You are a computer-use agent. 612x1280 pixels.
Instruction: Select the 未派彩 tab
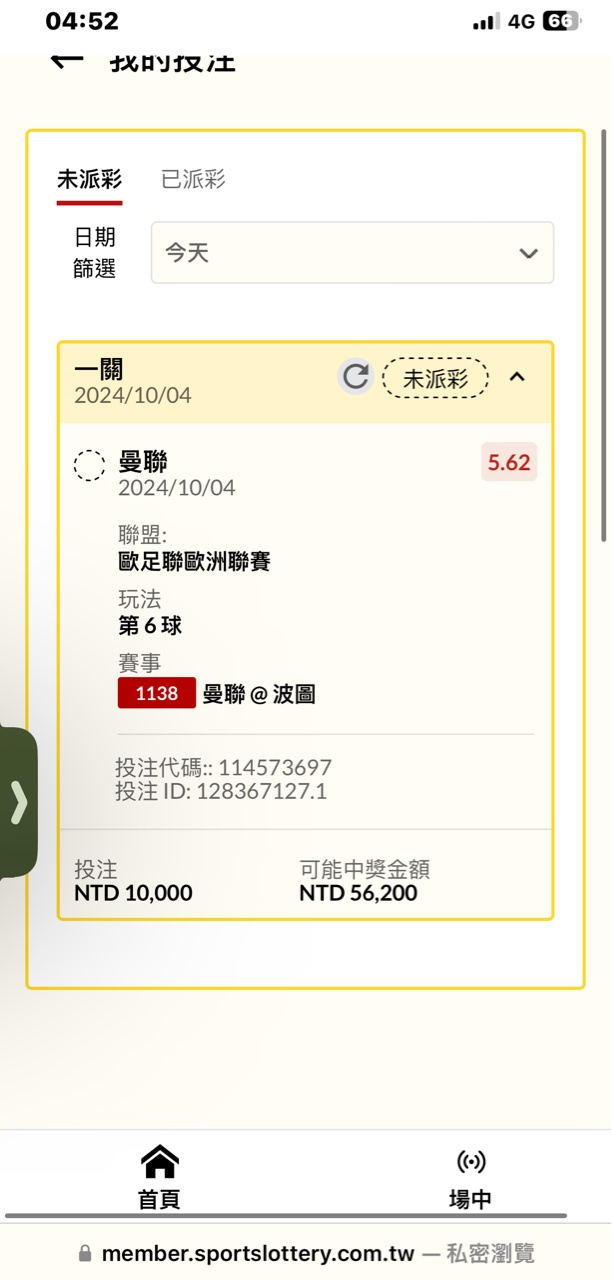(89, 180)
